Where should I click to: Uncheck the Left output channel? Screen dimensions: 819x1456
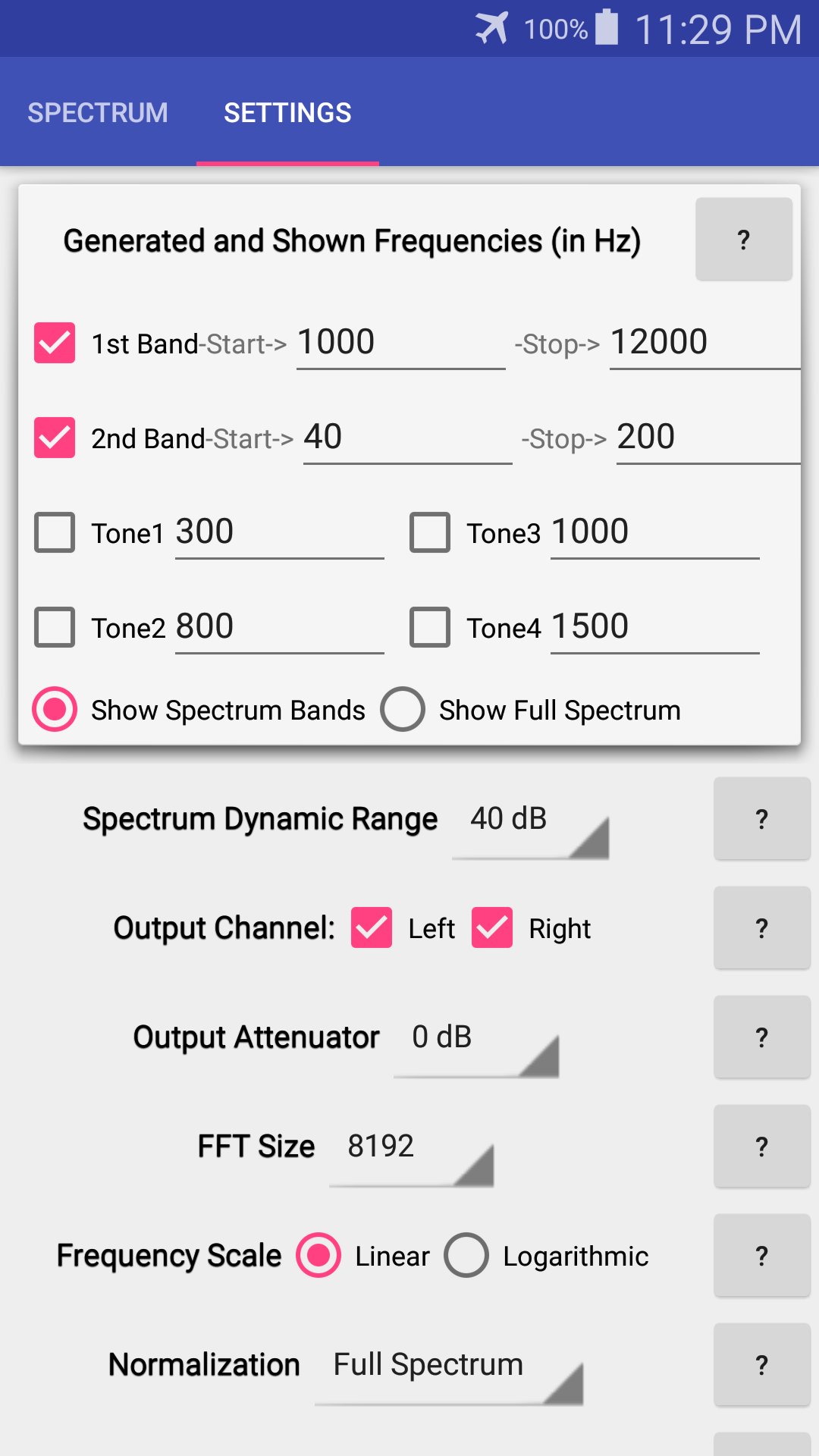click(372, 927)
